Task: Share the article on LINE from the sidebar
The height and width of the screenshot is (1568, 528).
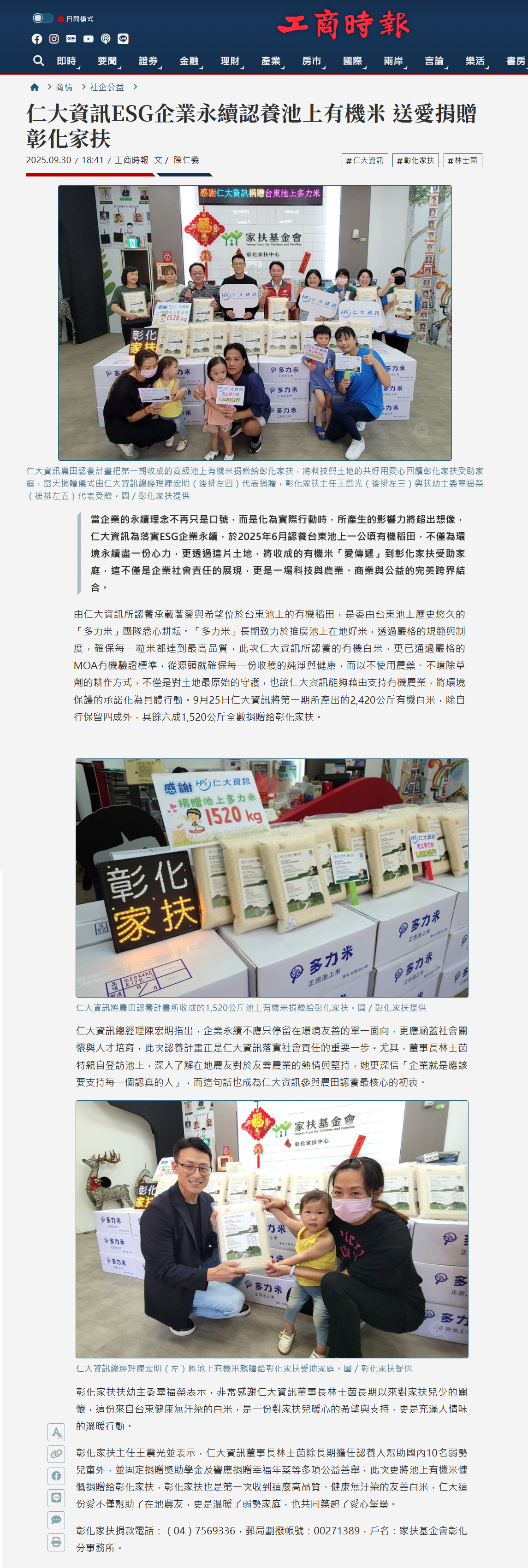Action: 56,1498
